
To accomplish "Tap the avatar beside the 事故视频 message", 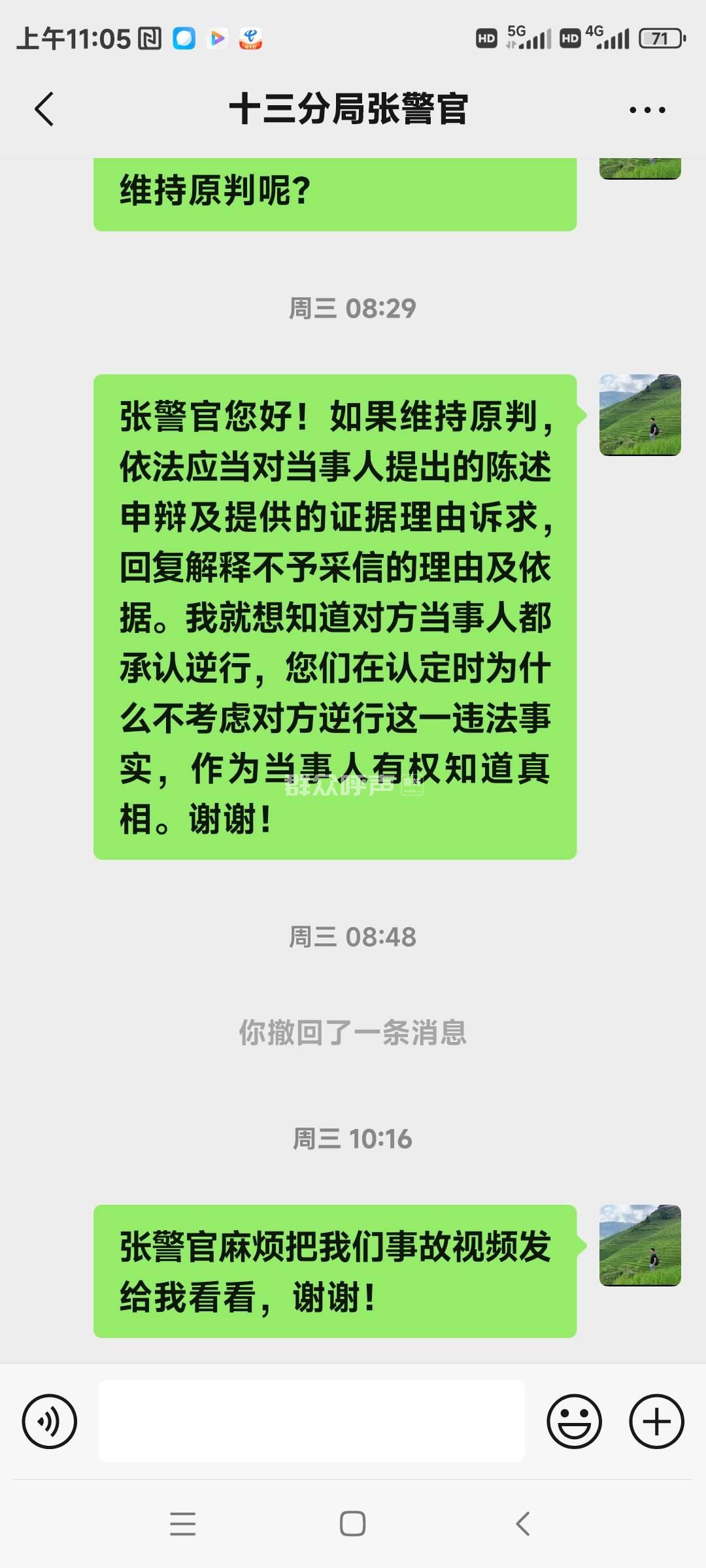I will tap(640, 1245).
